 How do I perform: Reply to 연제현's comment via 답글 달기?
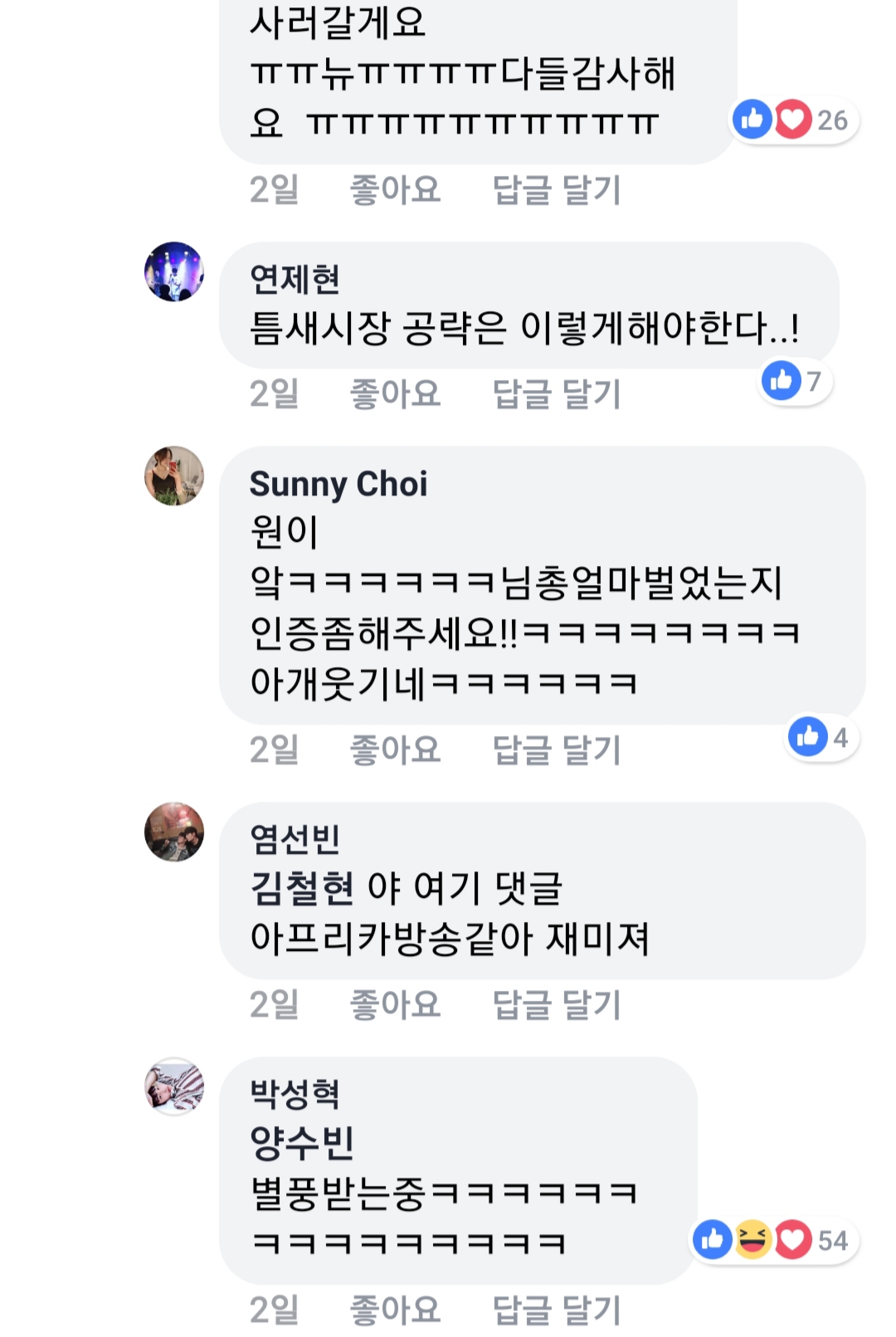pos(556,393)
